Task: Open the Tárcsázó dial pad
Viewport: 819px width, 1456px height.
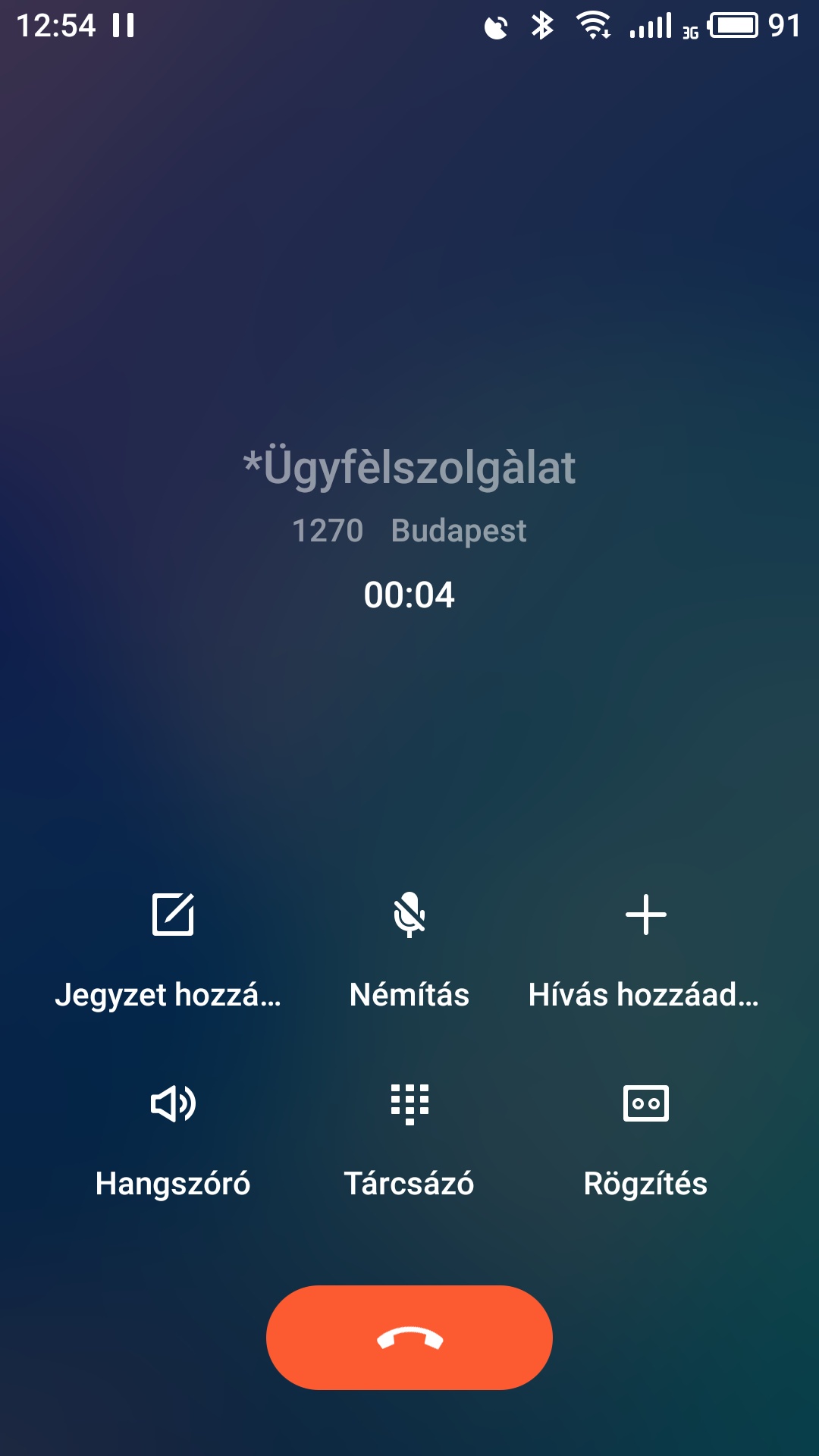Action: [x=409, y=1141]
